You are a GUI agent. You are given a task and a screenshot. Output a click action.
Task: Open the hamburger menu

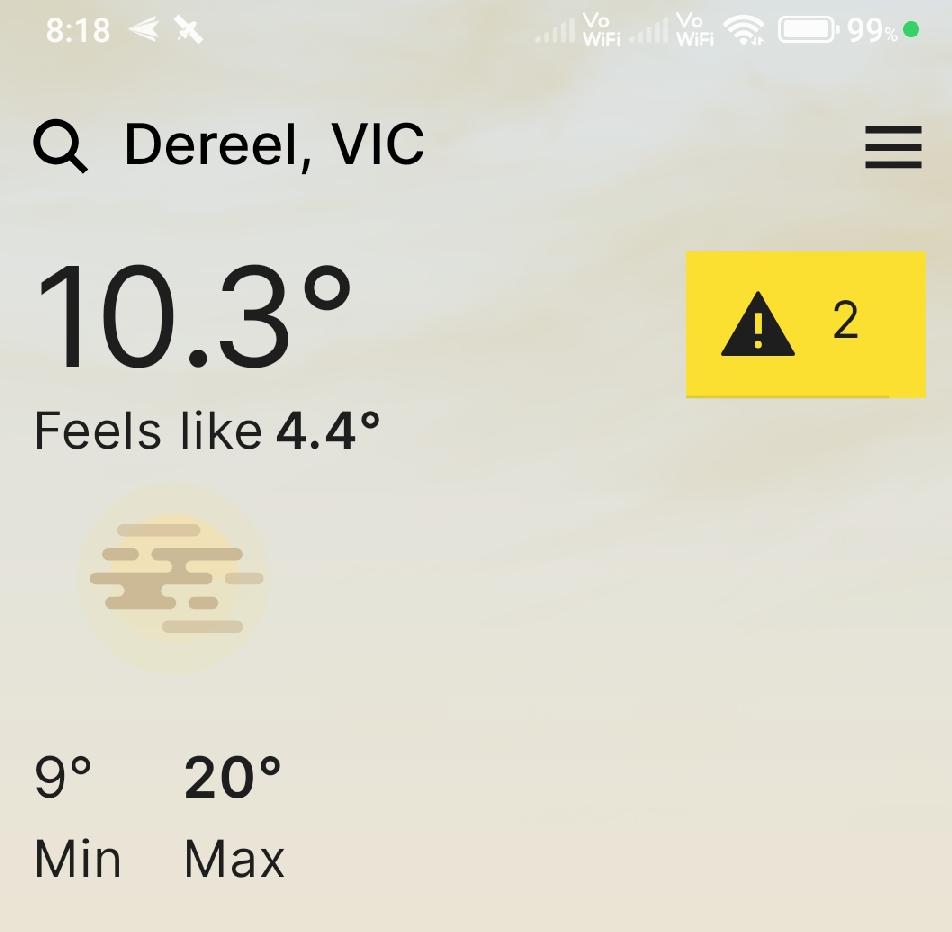(x=892, y=148)
